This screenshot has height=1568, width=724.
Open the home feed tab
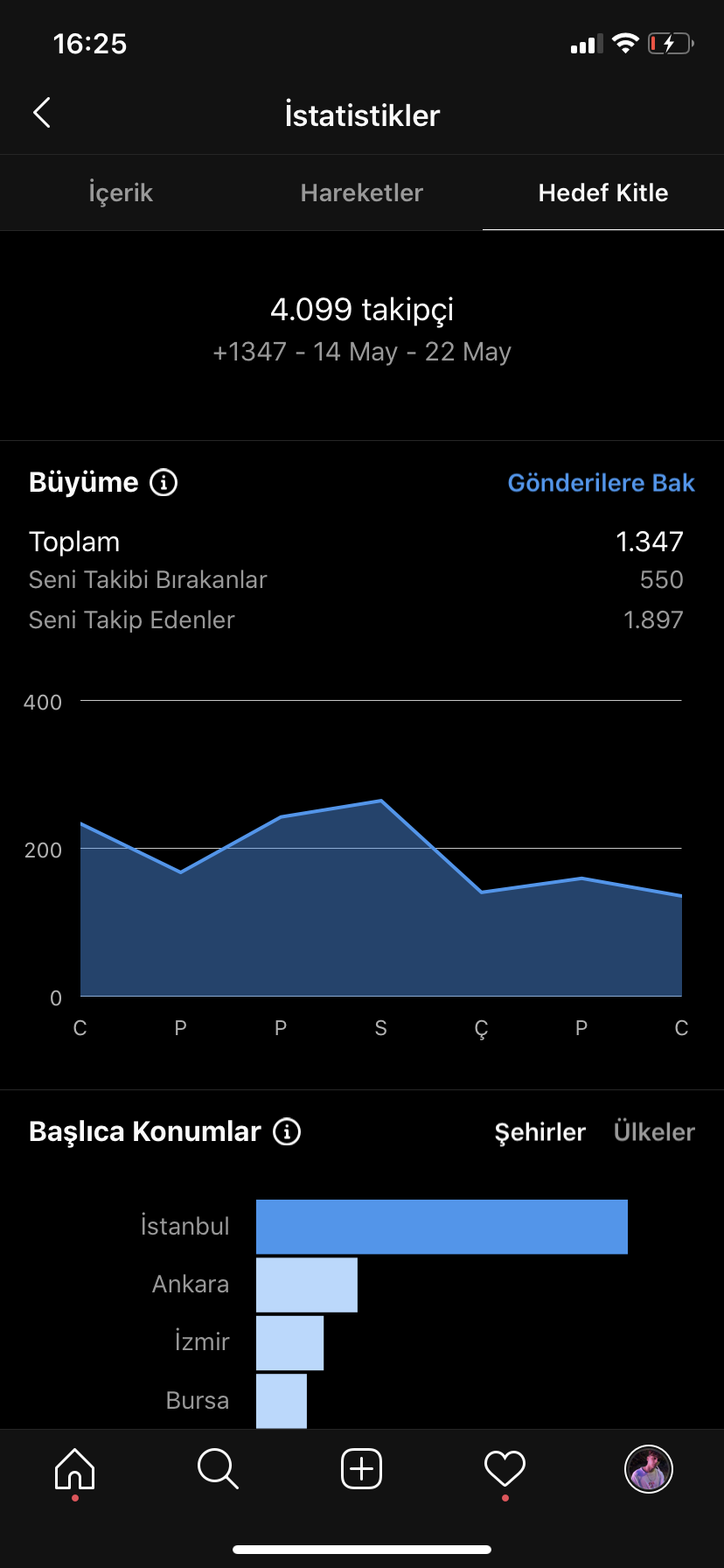click(x=75, y=1469)
